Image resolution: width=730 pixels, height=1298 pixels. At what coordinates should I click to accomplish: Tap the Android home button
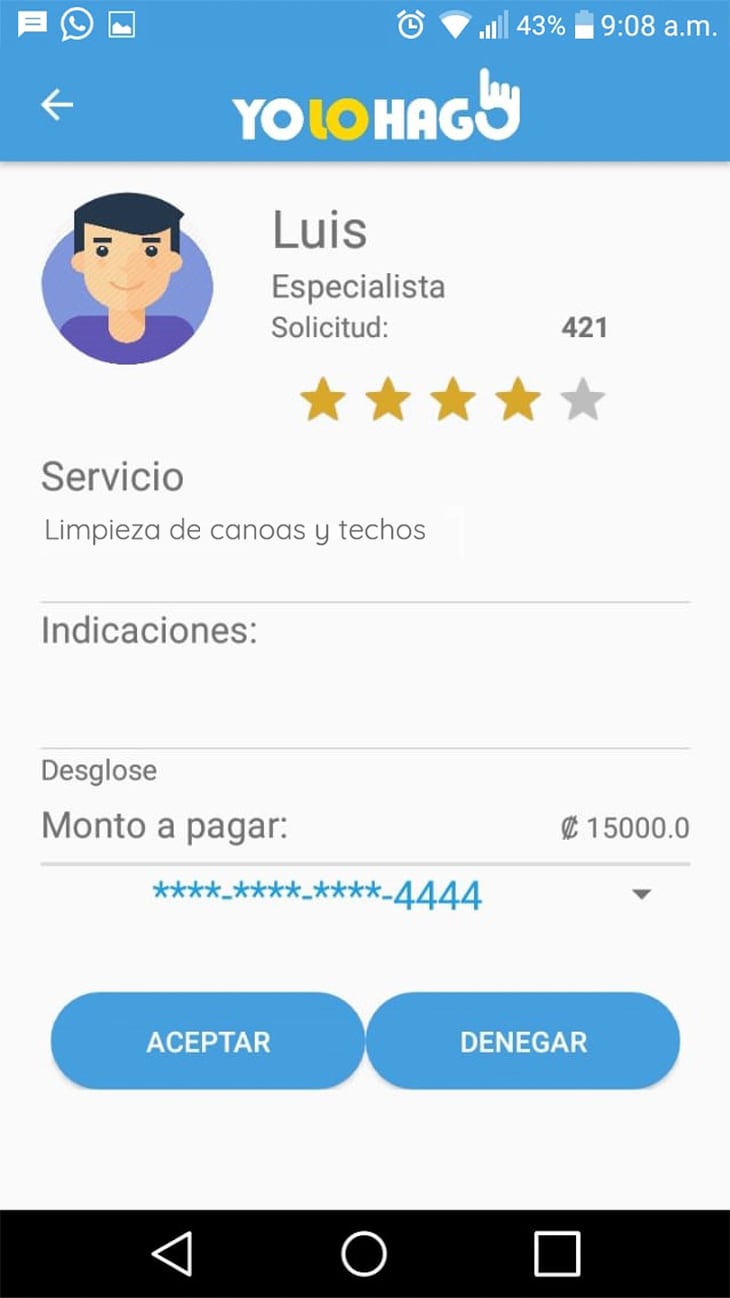(364, 1253)
